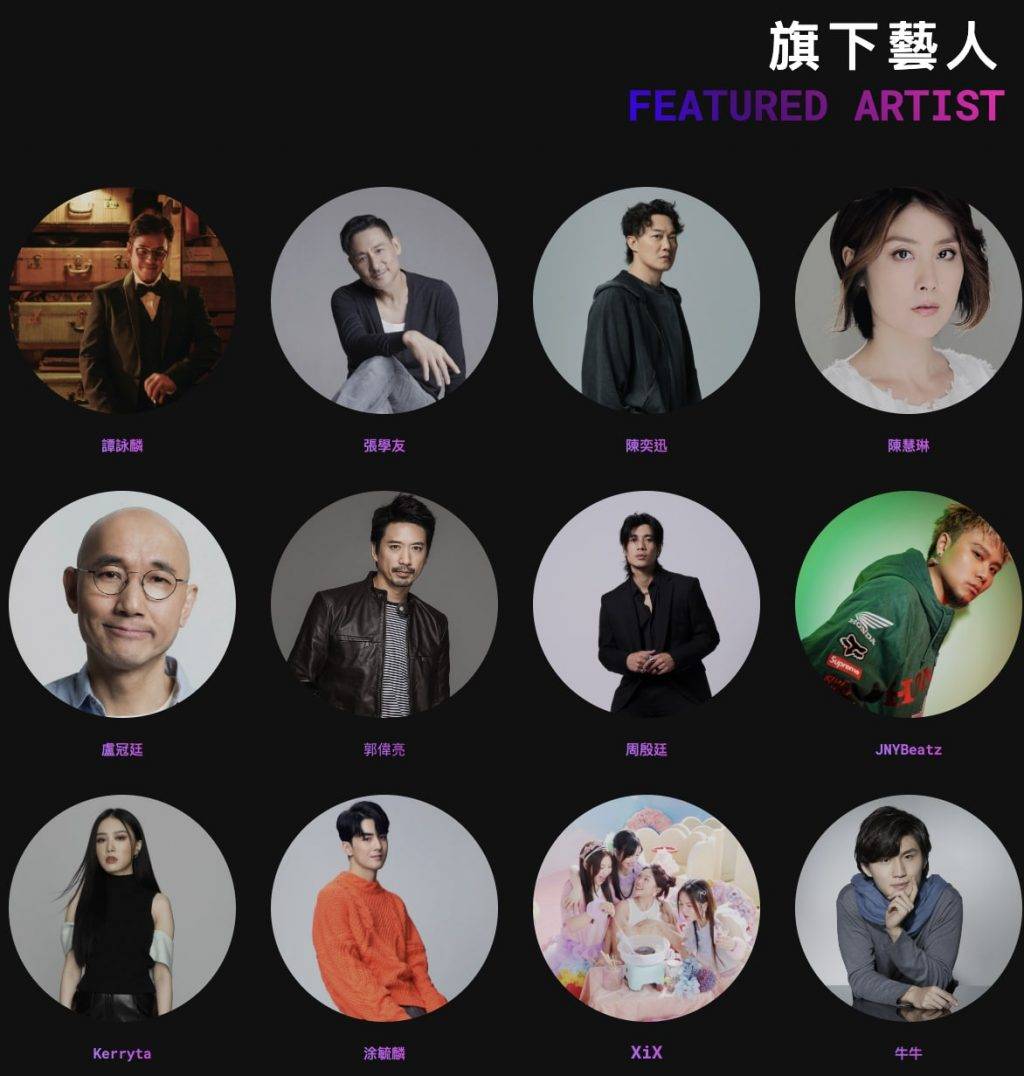Open 涂毓麟's artist profile
Screen dimensions: 1024x1076
pos(384,908)
